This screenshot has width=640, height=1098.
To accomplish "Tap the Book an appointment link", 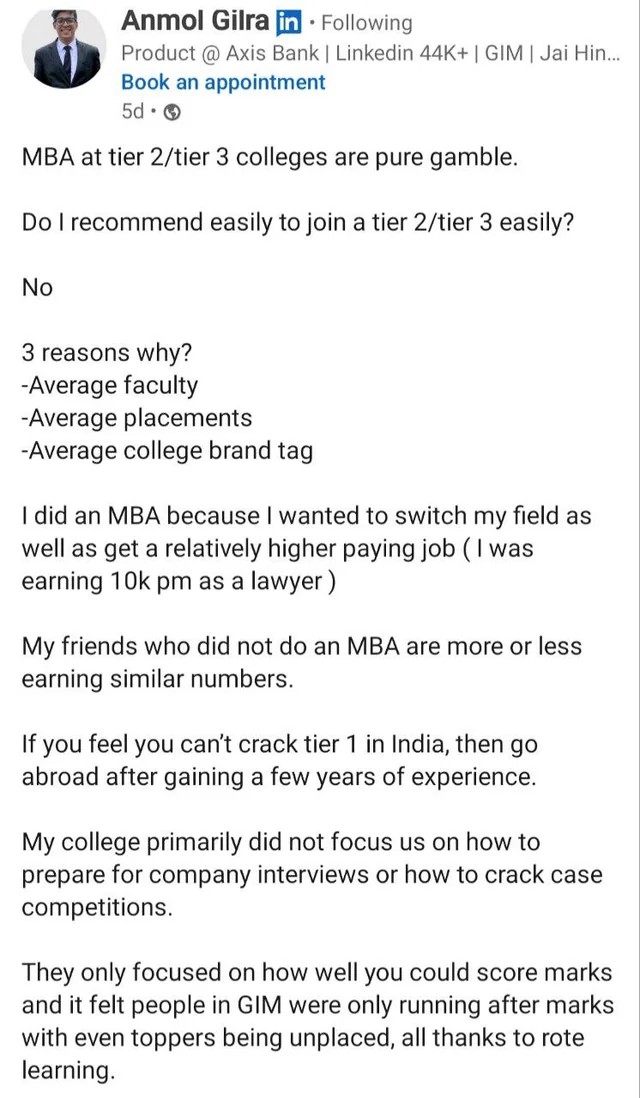I will [x=223, y=82].
